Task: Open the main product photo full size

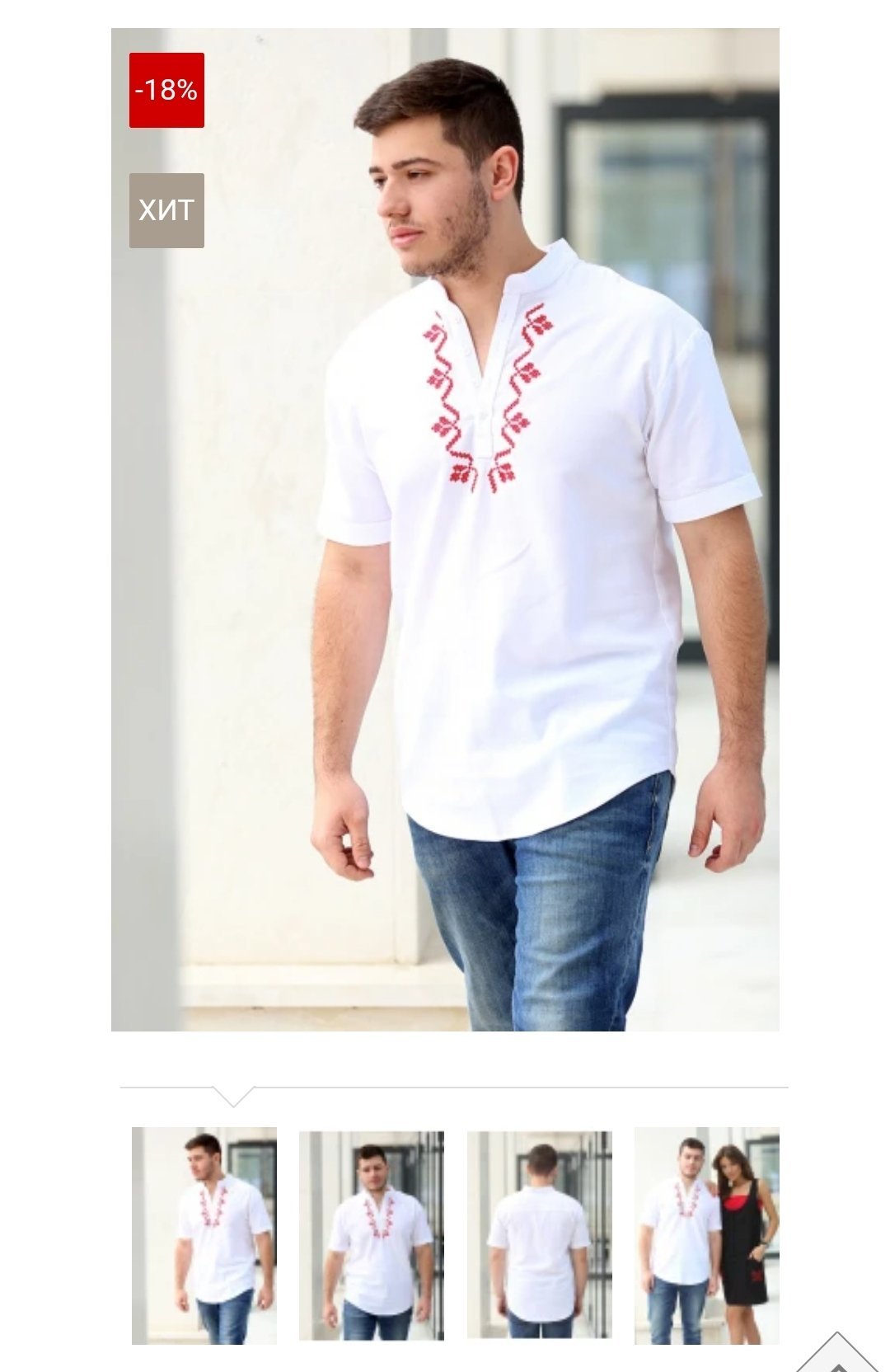Action: coord(445,529)
